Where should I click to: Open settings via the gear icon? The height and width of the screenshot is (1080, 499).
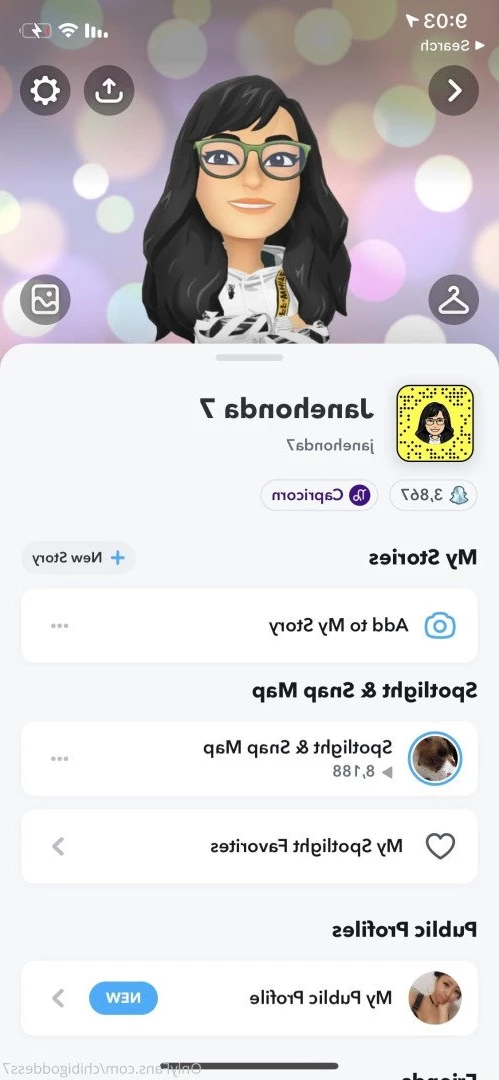pyautogui.click(x=45, y=90)
